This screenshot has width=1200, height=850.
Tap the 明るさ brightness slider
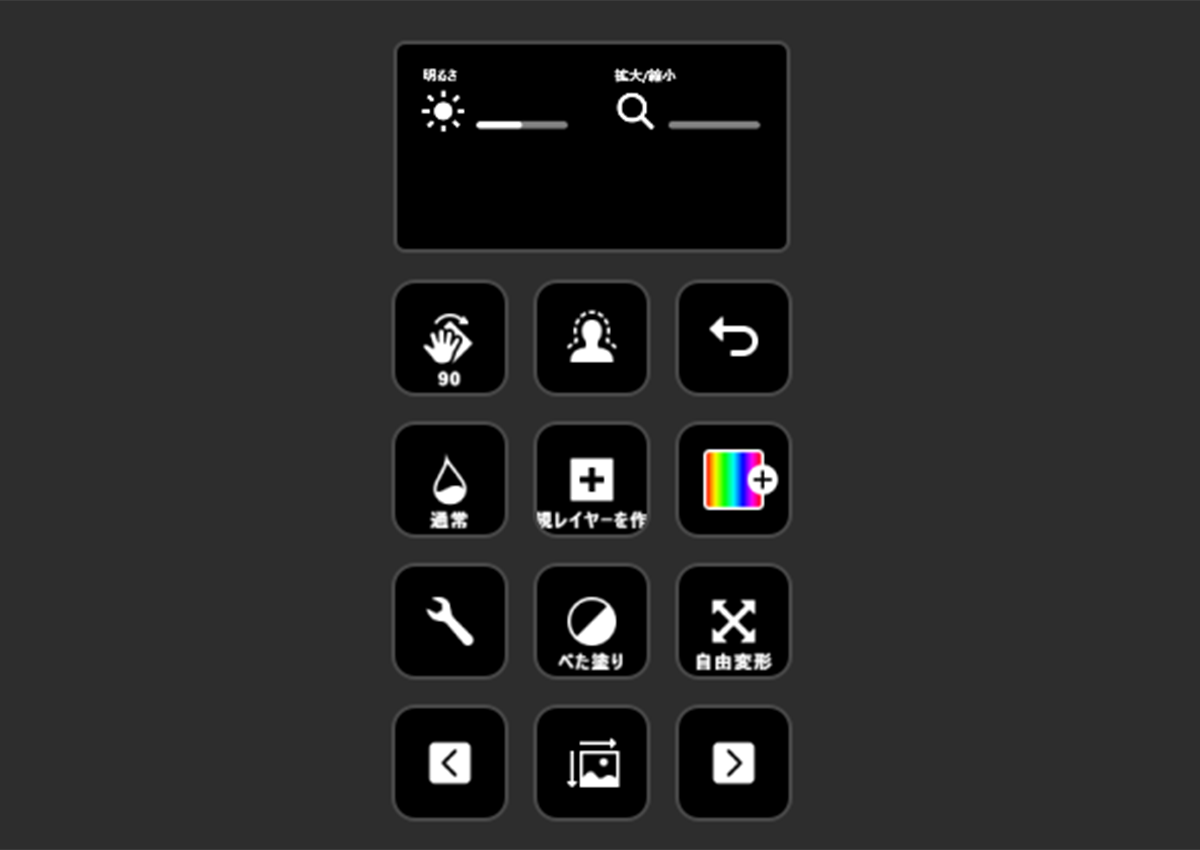pyautogui.click(x=521, y=125)
